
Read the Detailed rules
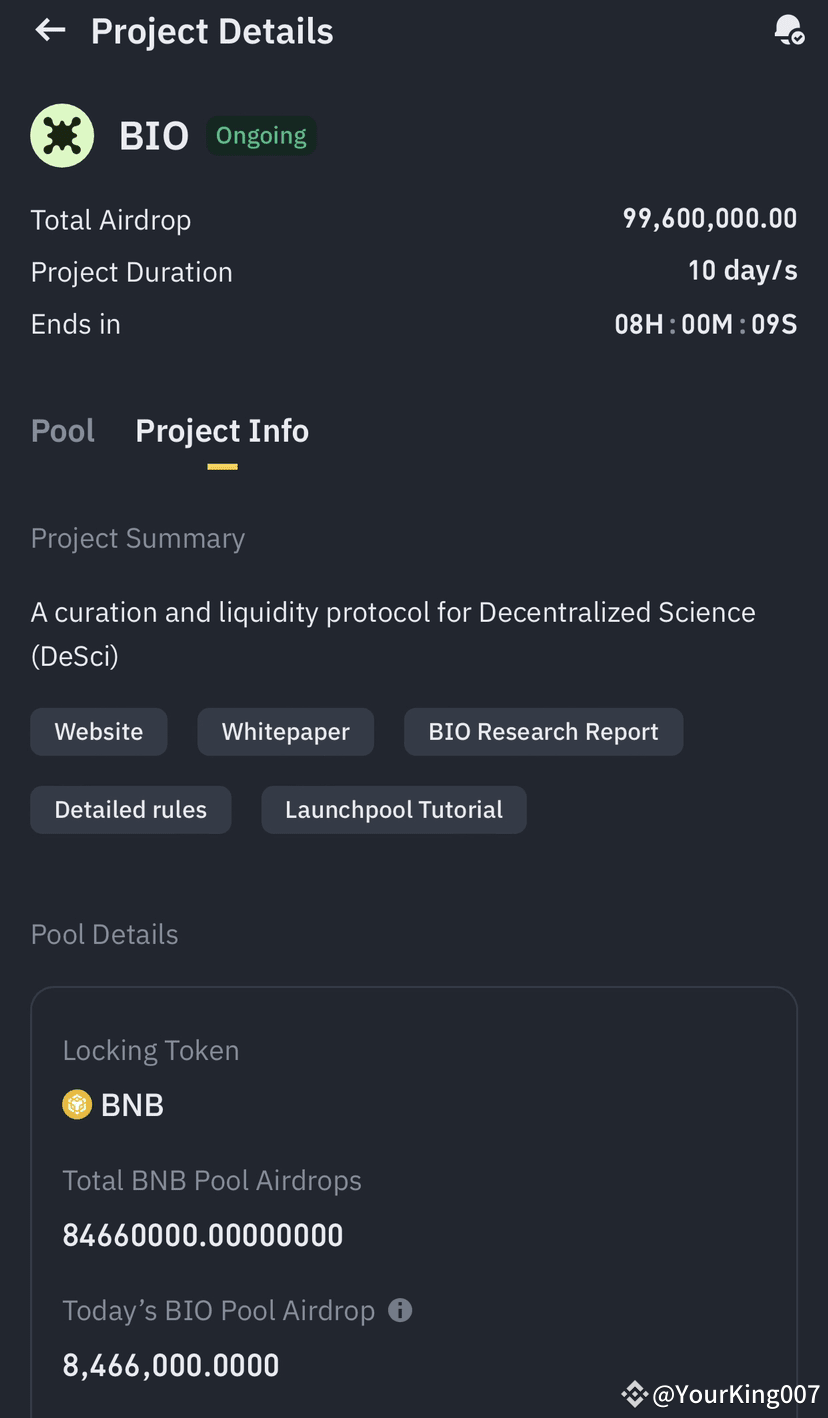pos(130,809)
